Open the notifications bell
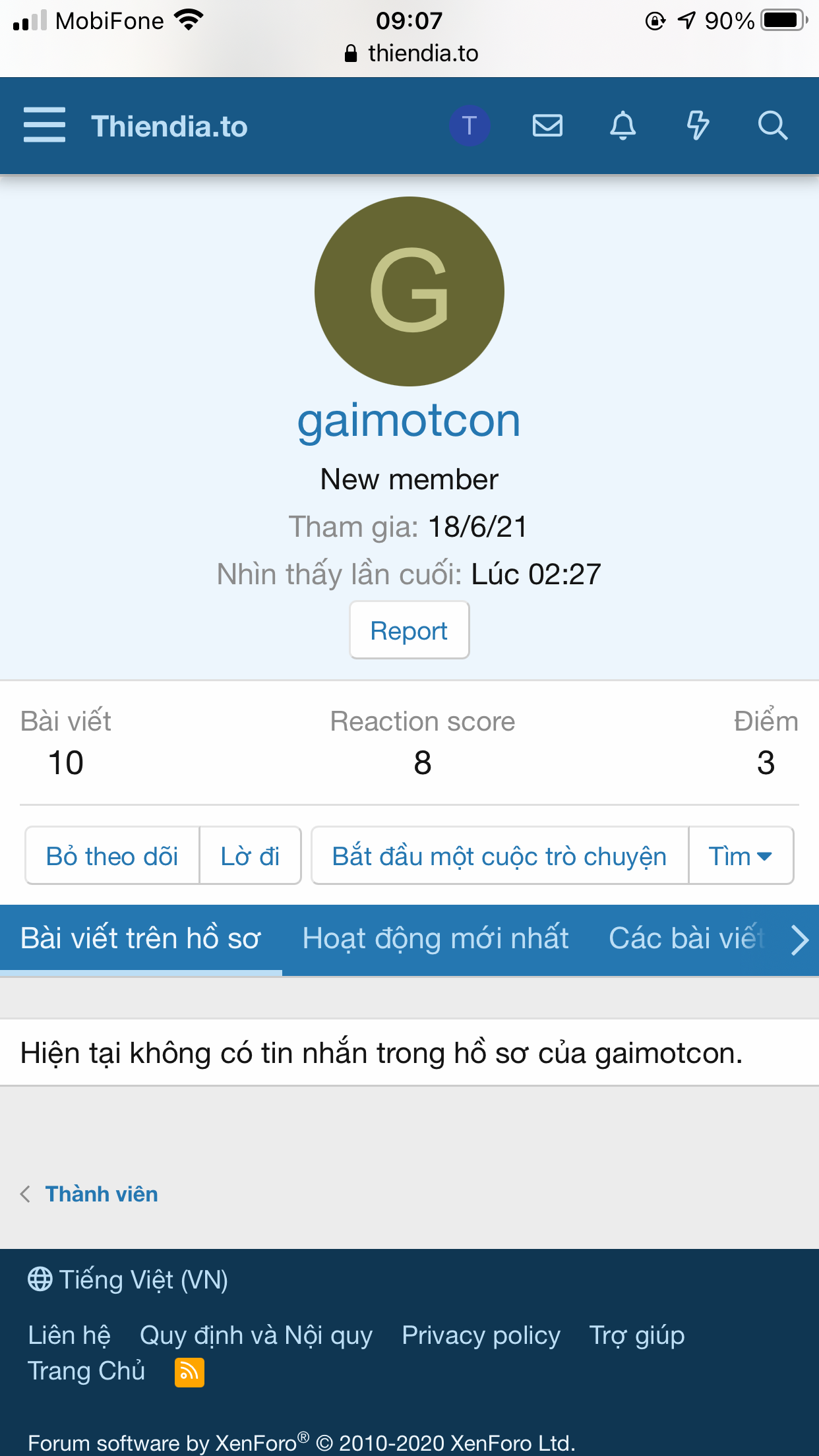Screen dimensions: 819x1456 622,125
